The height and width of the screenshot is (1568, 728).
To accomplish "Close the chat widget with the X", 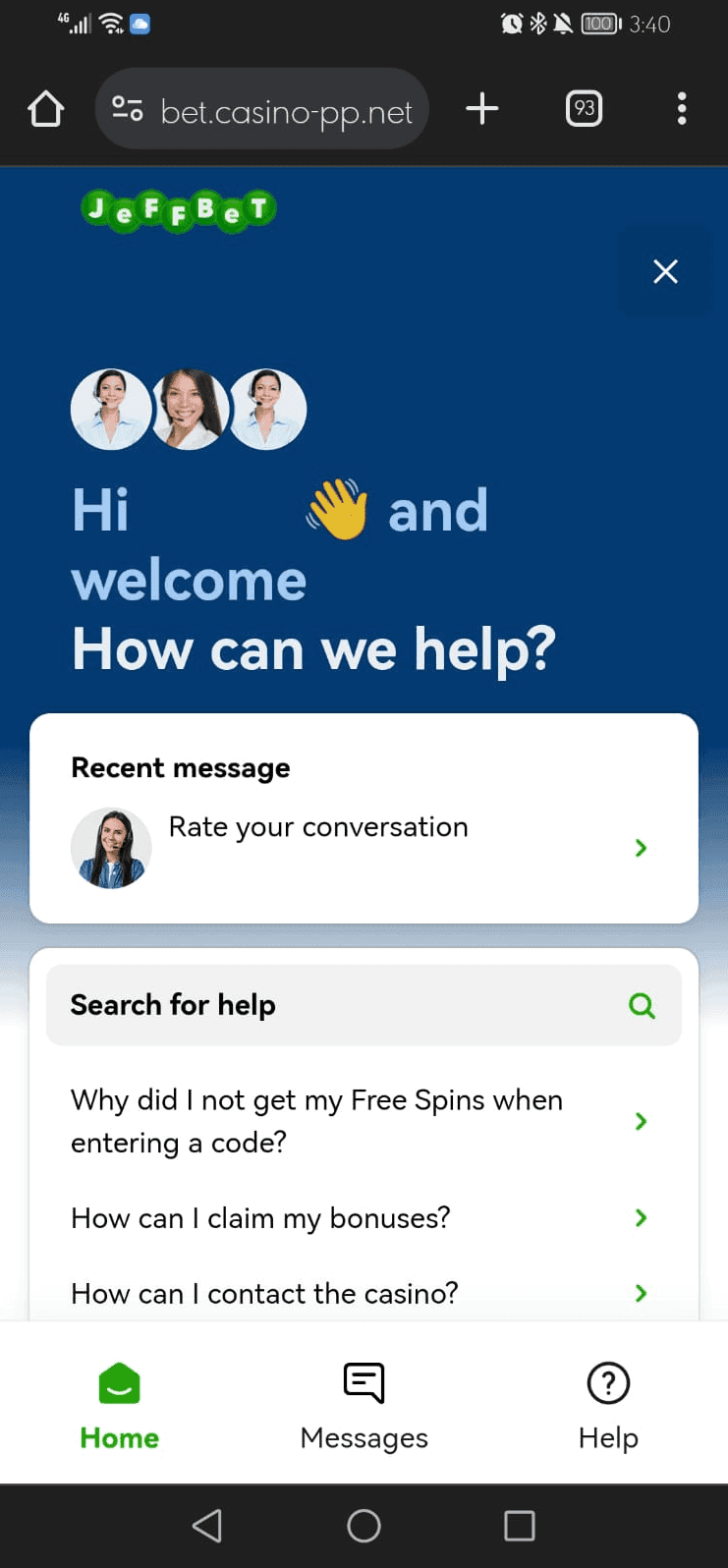I will 665,271.
